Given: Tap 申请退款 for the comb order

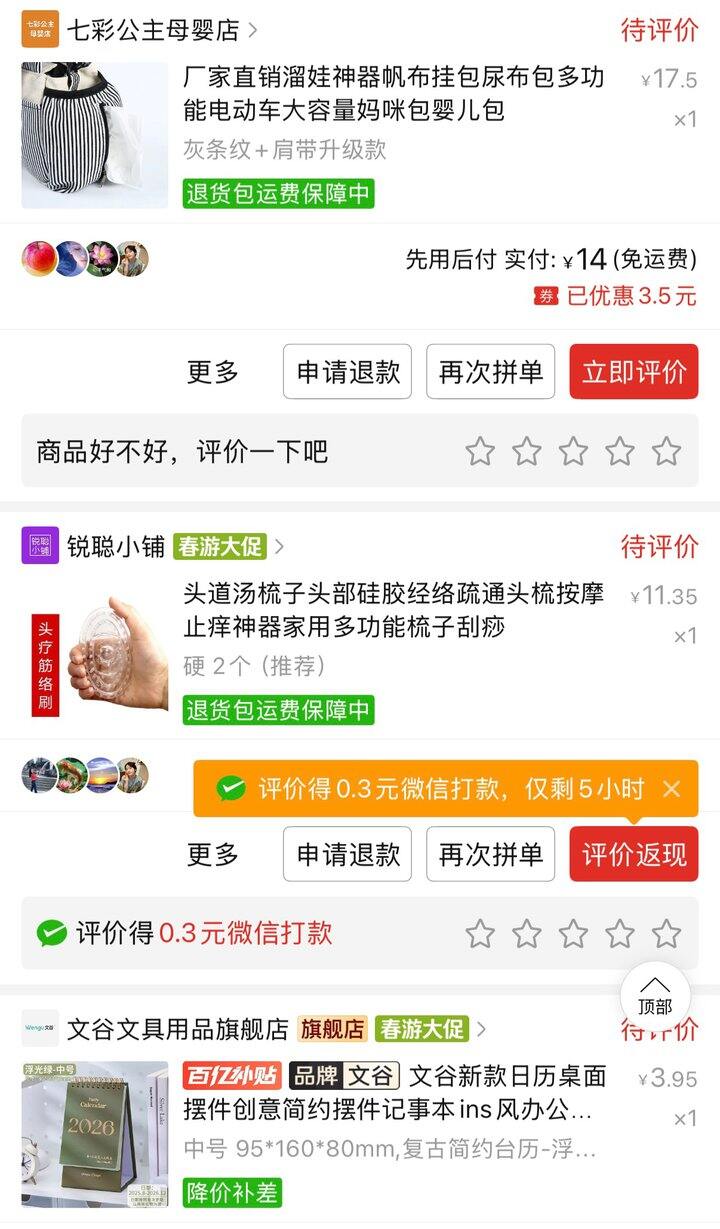Looking at the screenshot, I should pyautogui.click(x=348, y=854).
